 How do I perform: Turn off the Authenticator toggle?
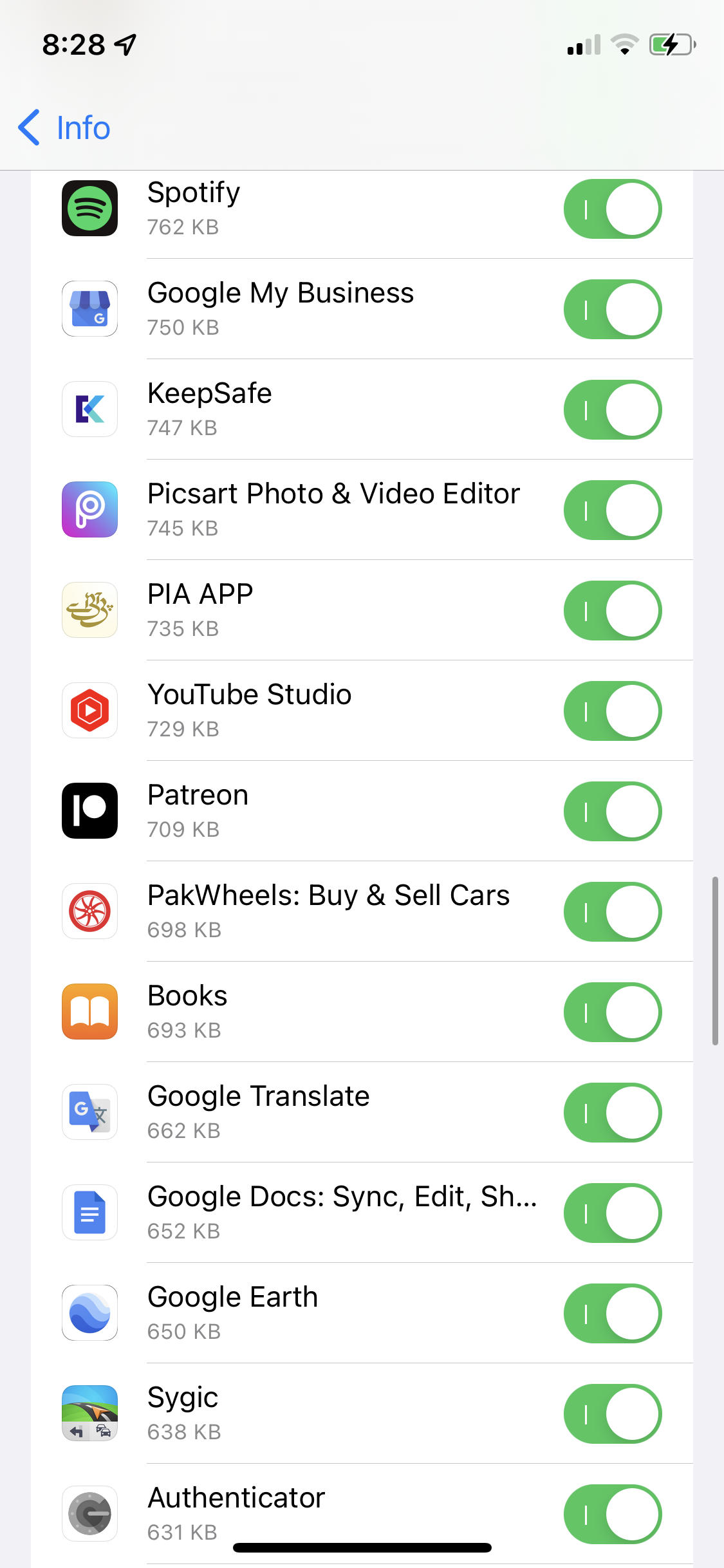coord(612,1515)
